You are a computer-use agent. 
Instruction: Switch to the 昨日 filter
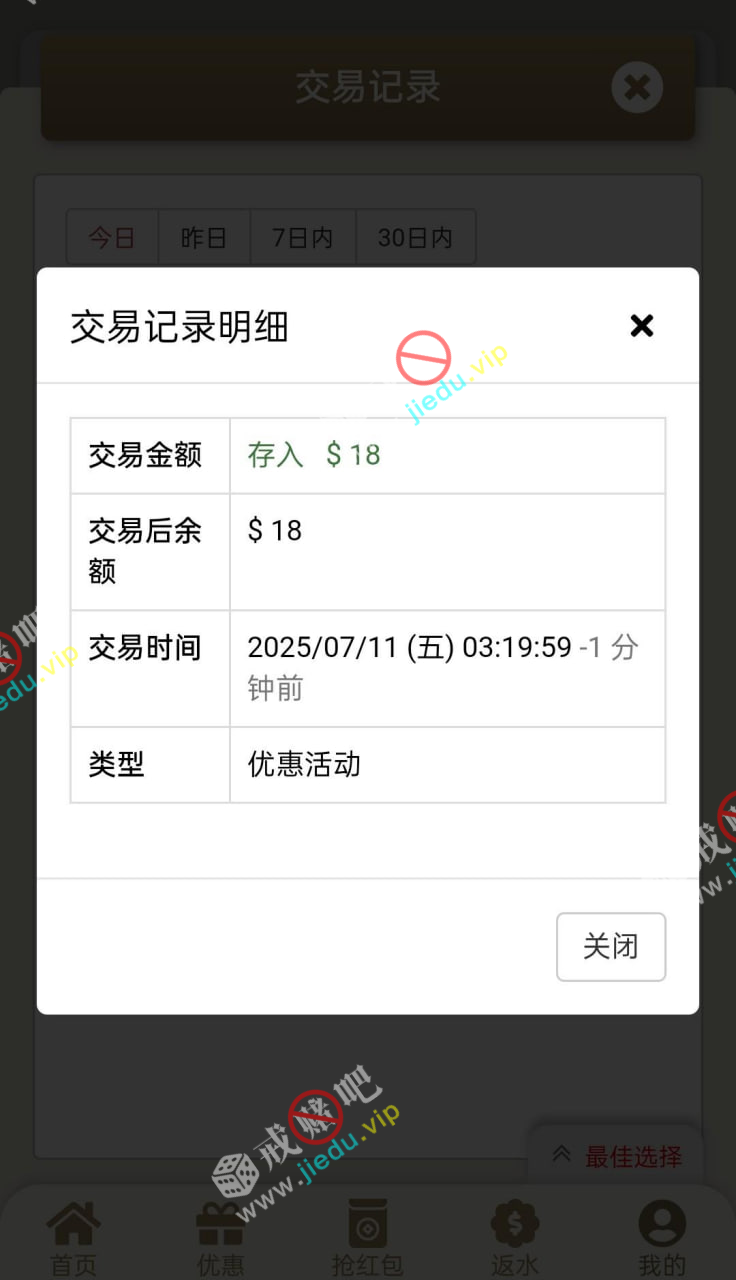203,237
